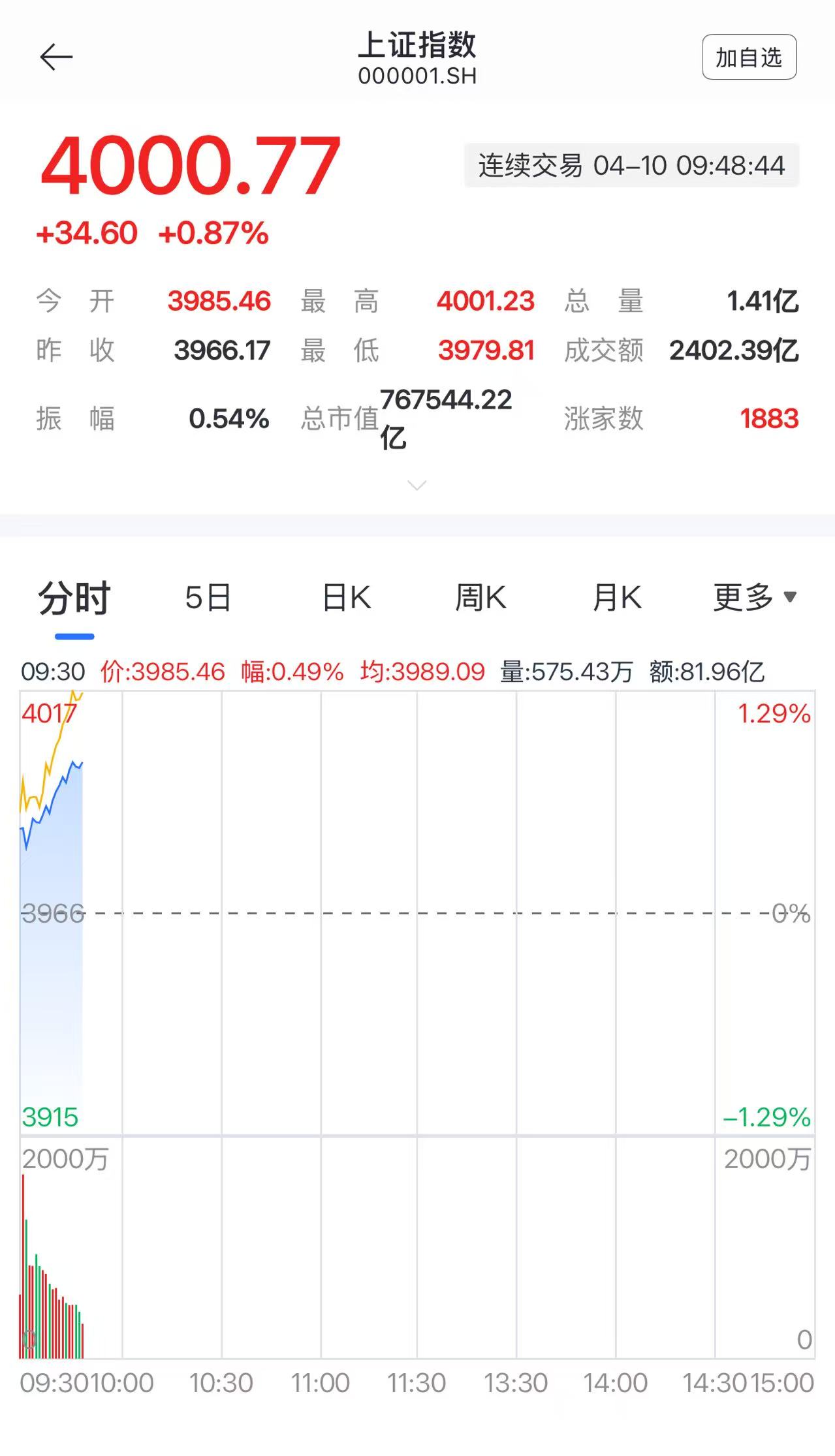This screenshot has height=1456, width=835.
Task: View the 月K chart tab
Action: (x=617, y=598)
